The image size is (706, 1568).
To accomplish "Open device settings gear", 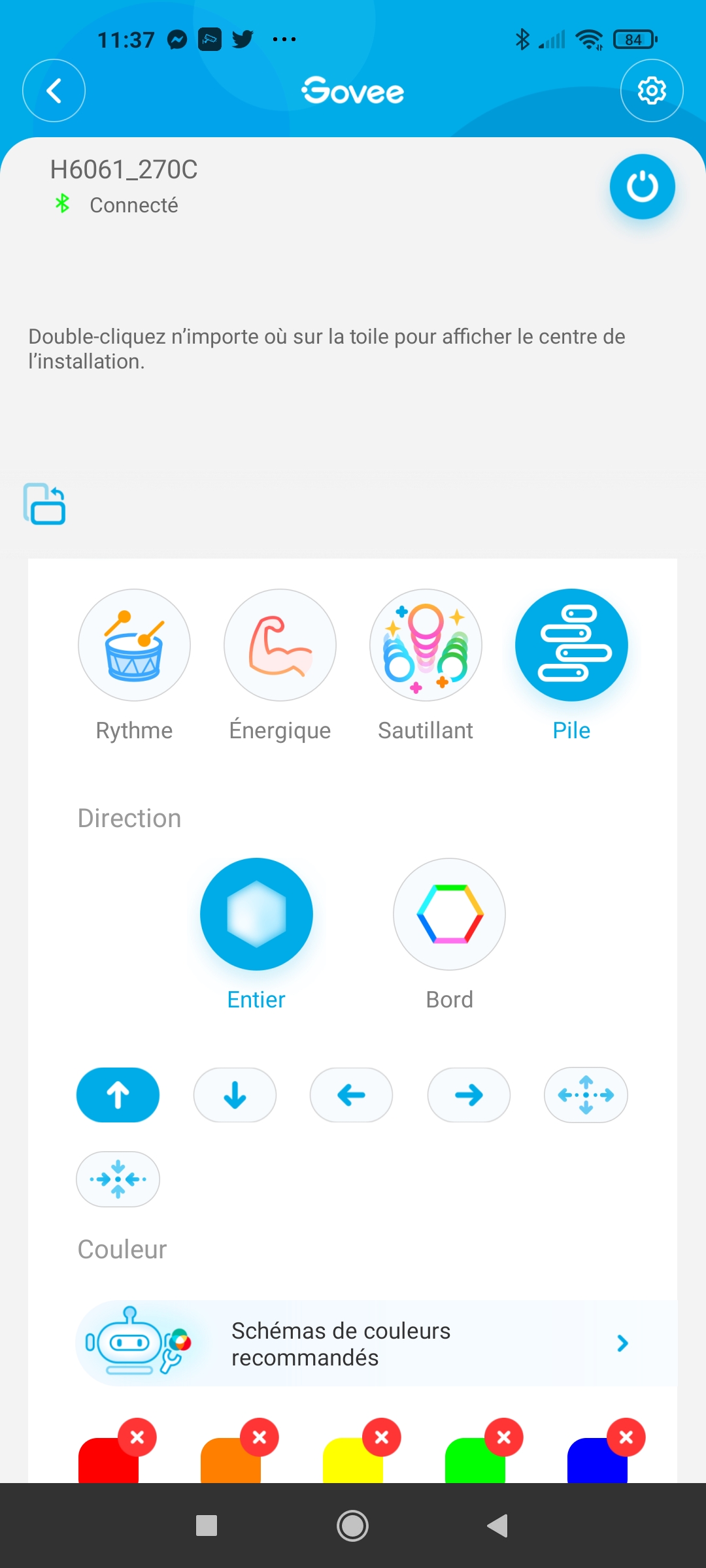I will click(652, 91).
